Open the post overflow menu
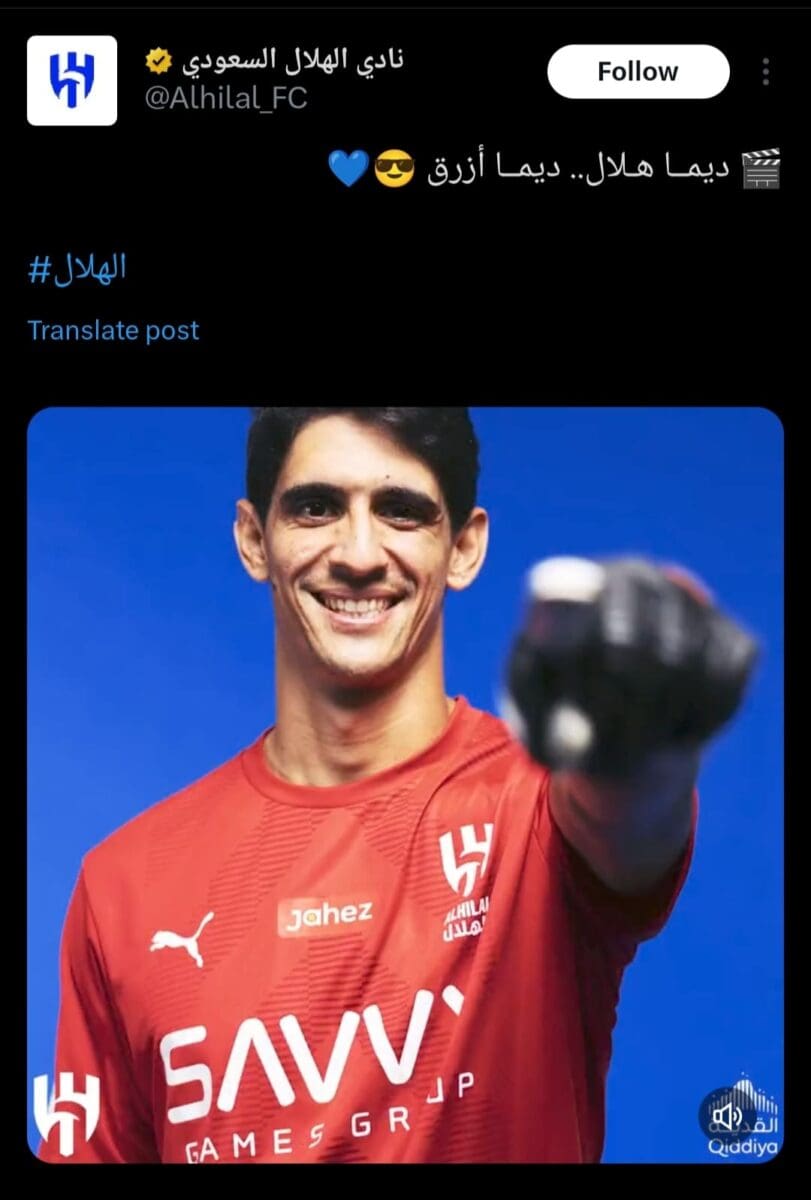 click(765, 72)
